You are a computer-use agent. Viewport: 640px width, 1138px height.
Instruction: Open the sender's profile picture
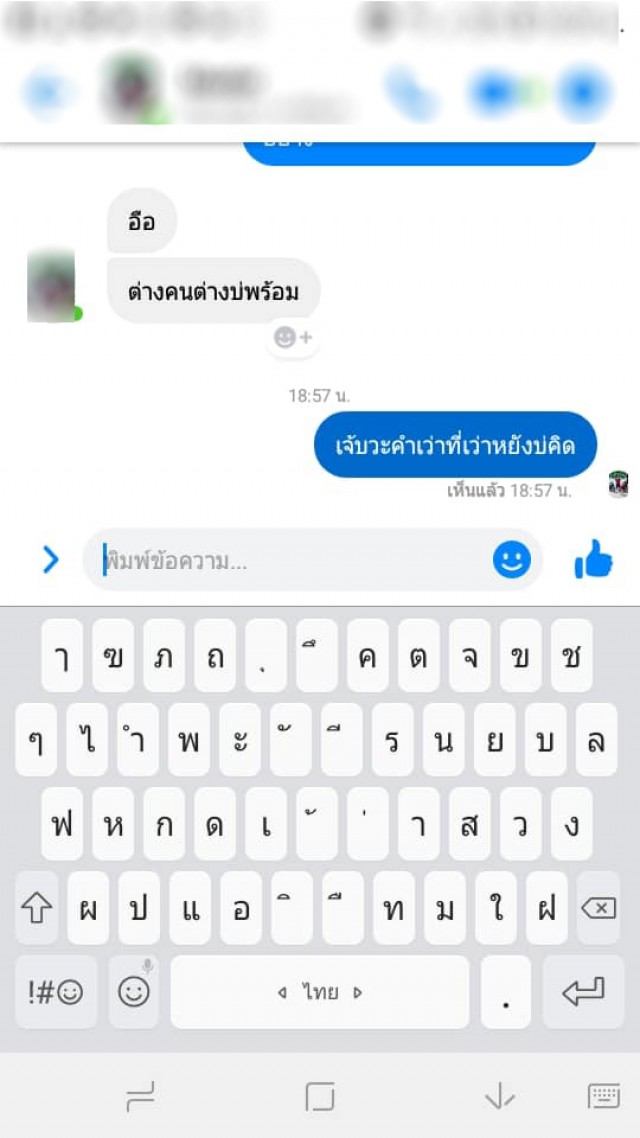tap(51, 288)
